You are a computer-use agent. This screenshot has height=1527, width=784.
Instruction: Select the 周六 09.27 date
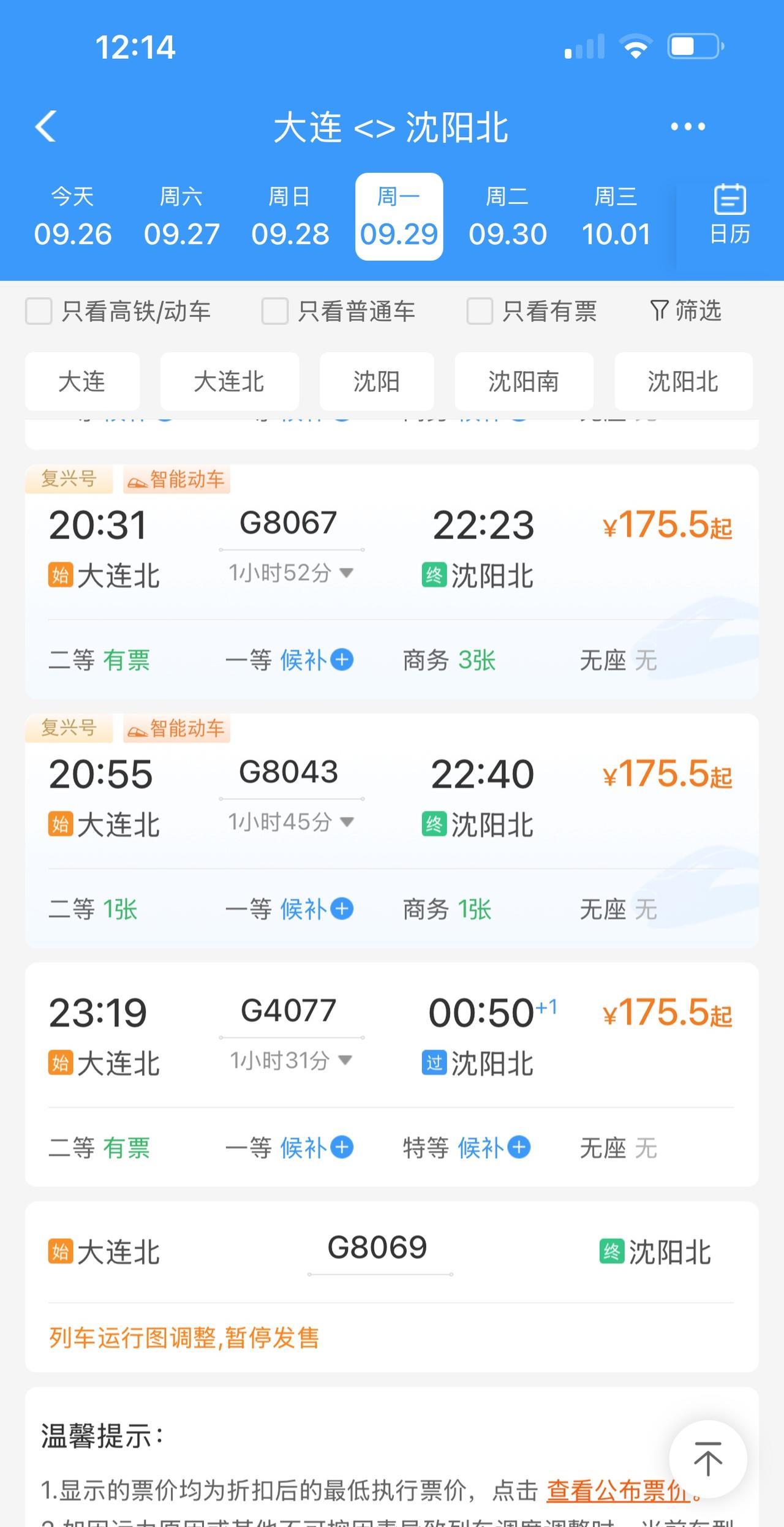(x=181, y=217)
